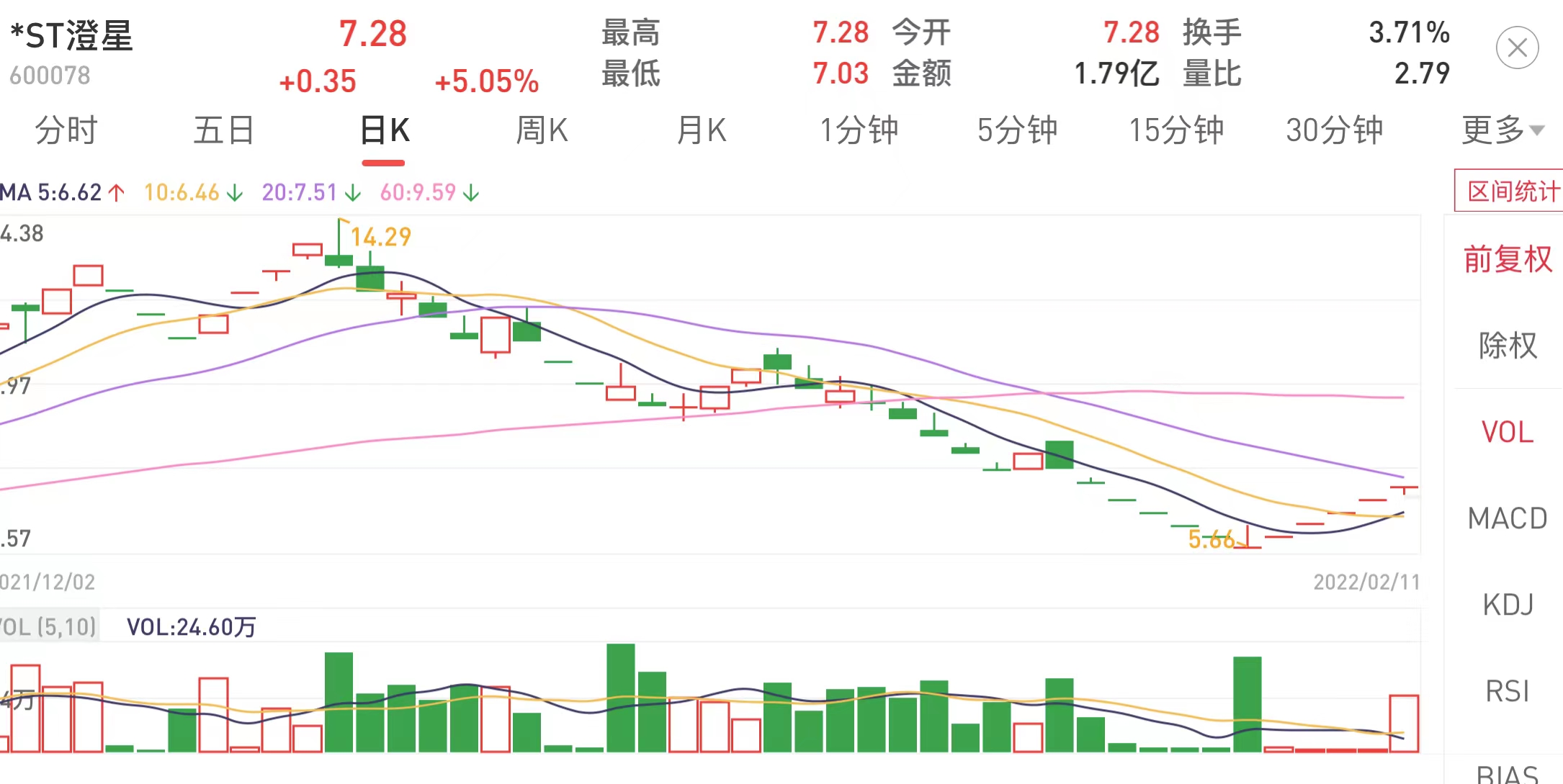Viewport: 1563px width, 784px height.
Task: Select the 日K chart tab
Action: pyautogui.click(x=385, y=130)
